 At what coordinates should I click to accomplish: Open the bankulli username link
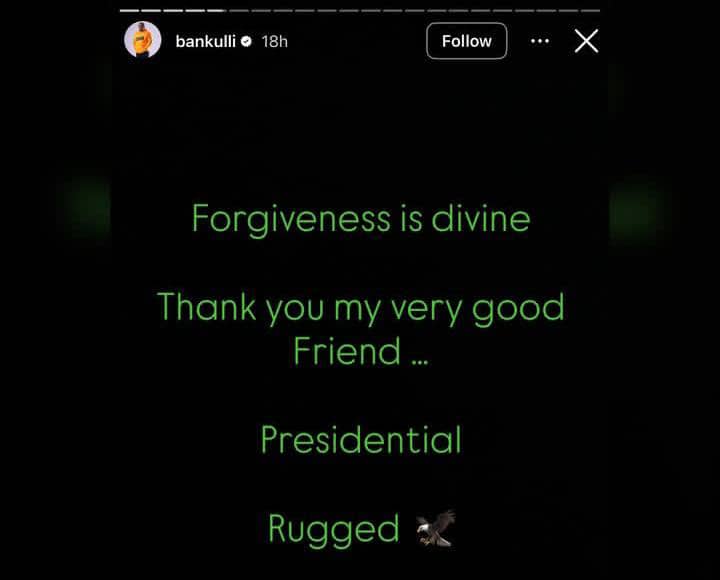(x=205, y=41)
